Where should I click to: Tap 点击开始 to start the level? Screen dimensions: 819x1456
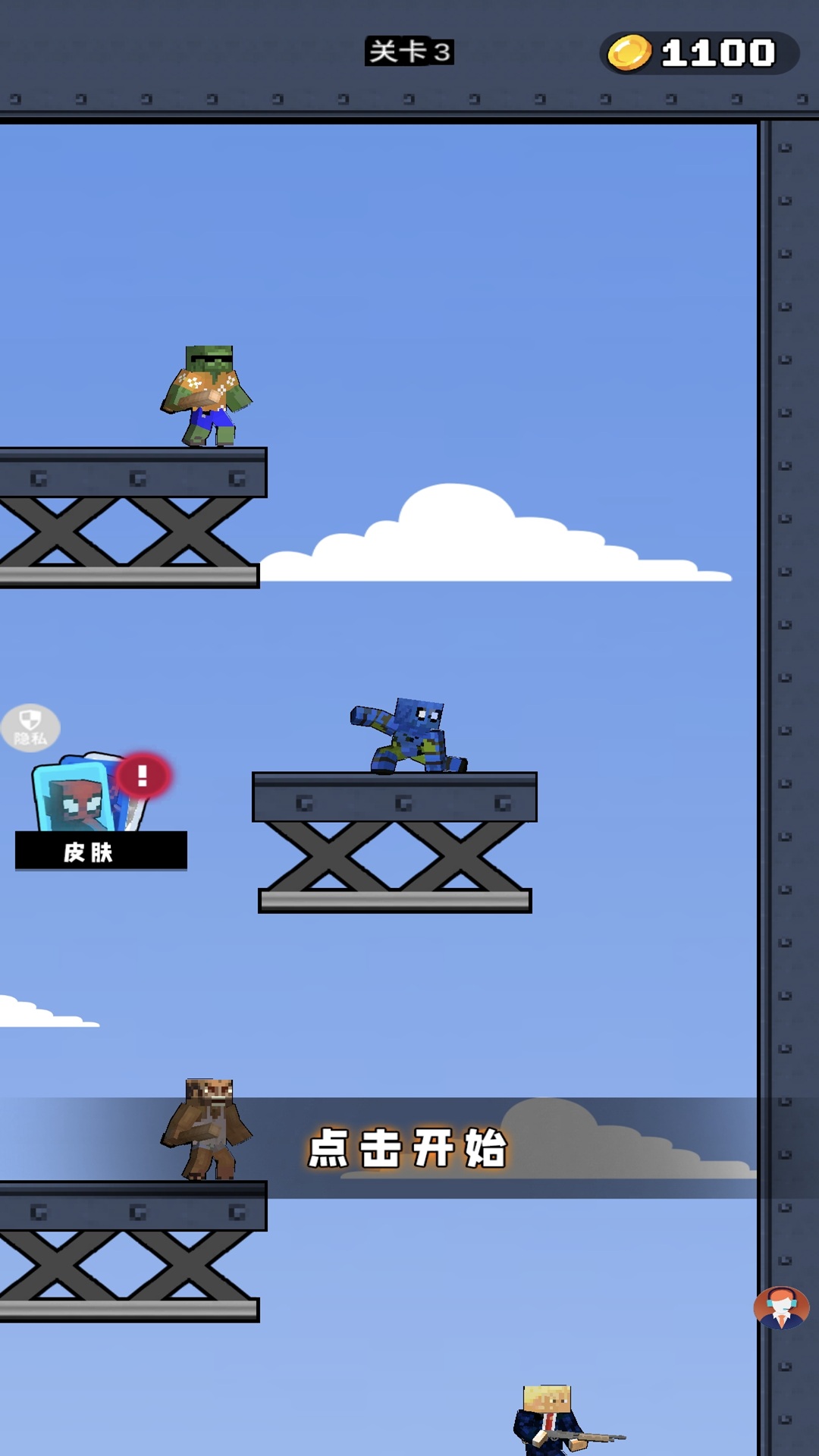pyautogui.click(x=407, y=1147)
